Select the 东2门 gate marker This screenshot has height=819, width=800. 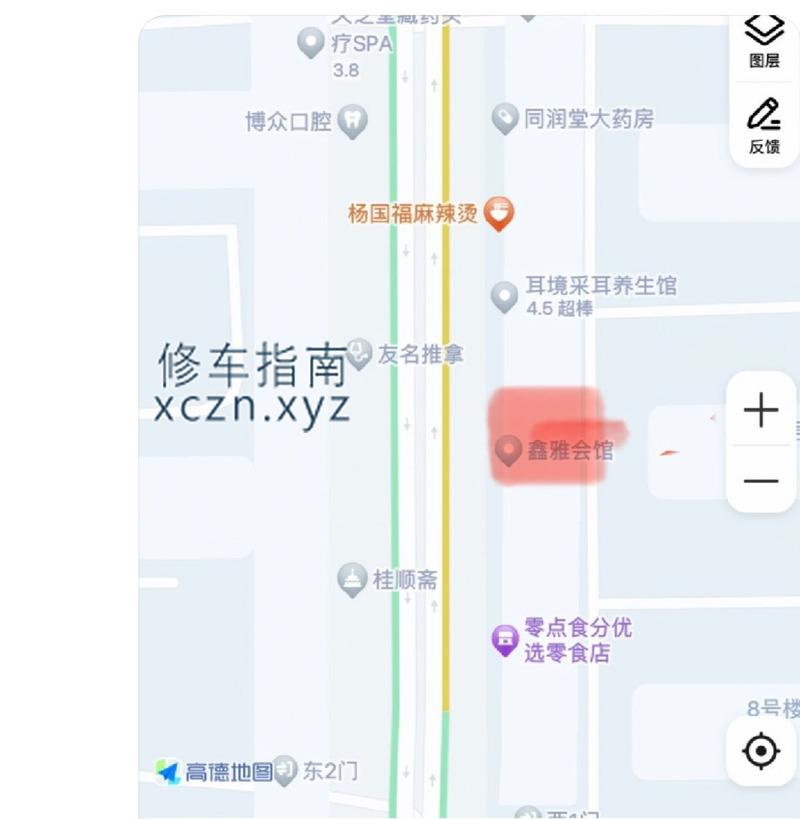tap(286, 770)
